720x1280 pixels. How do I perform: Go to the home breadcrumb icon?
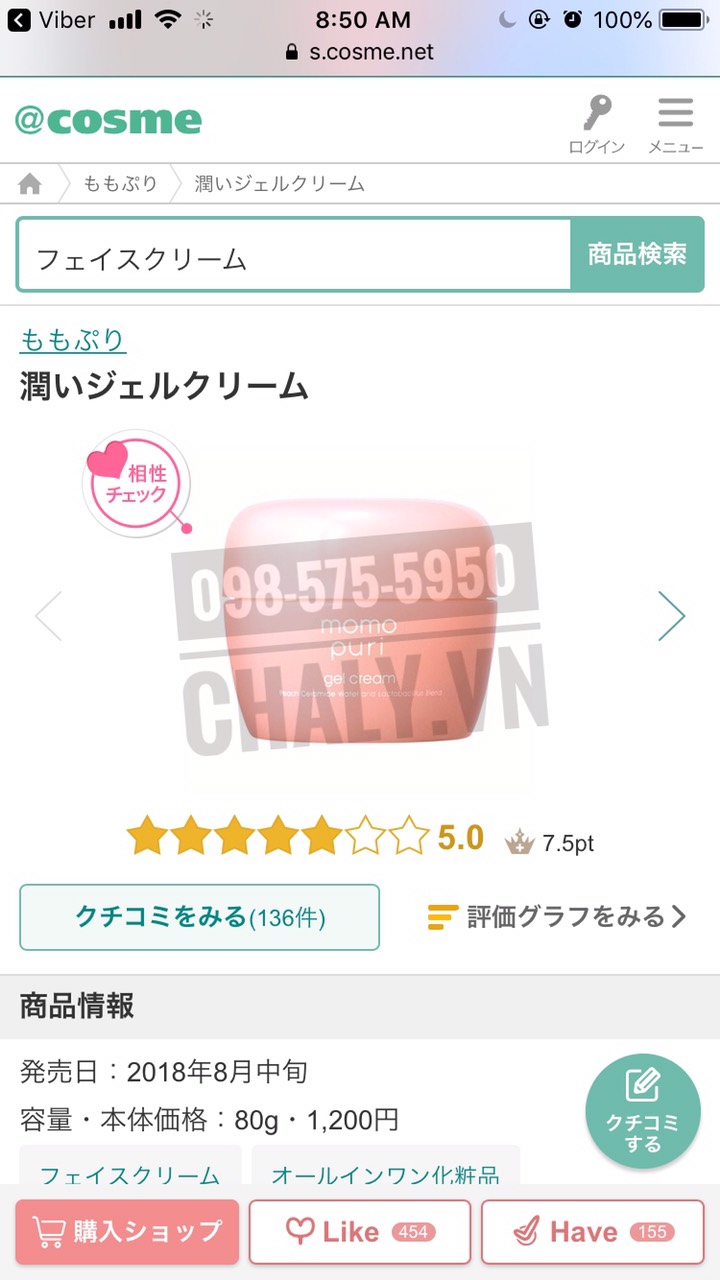(31, 184)
